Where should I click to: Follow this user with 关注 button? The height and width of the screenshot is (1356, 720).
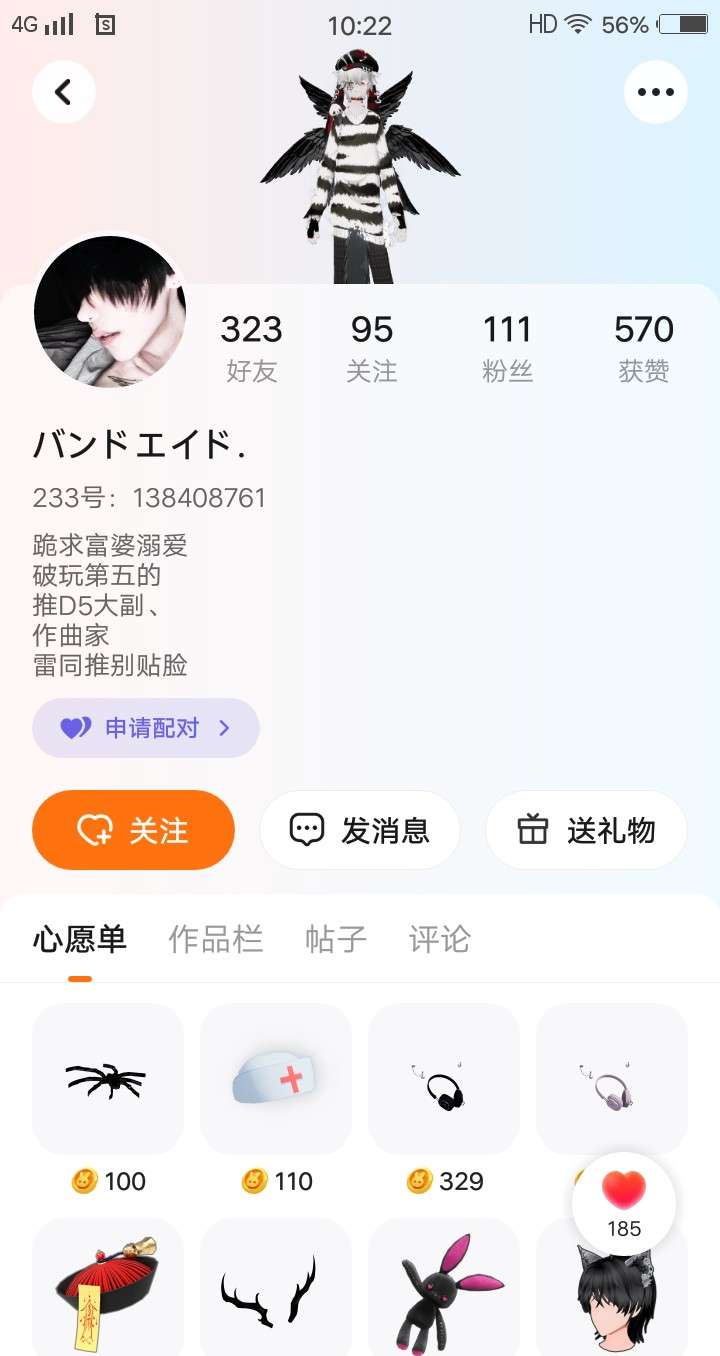pyautogui.click(x=134, y=830)
